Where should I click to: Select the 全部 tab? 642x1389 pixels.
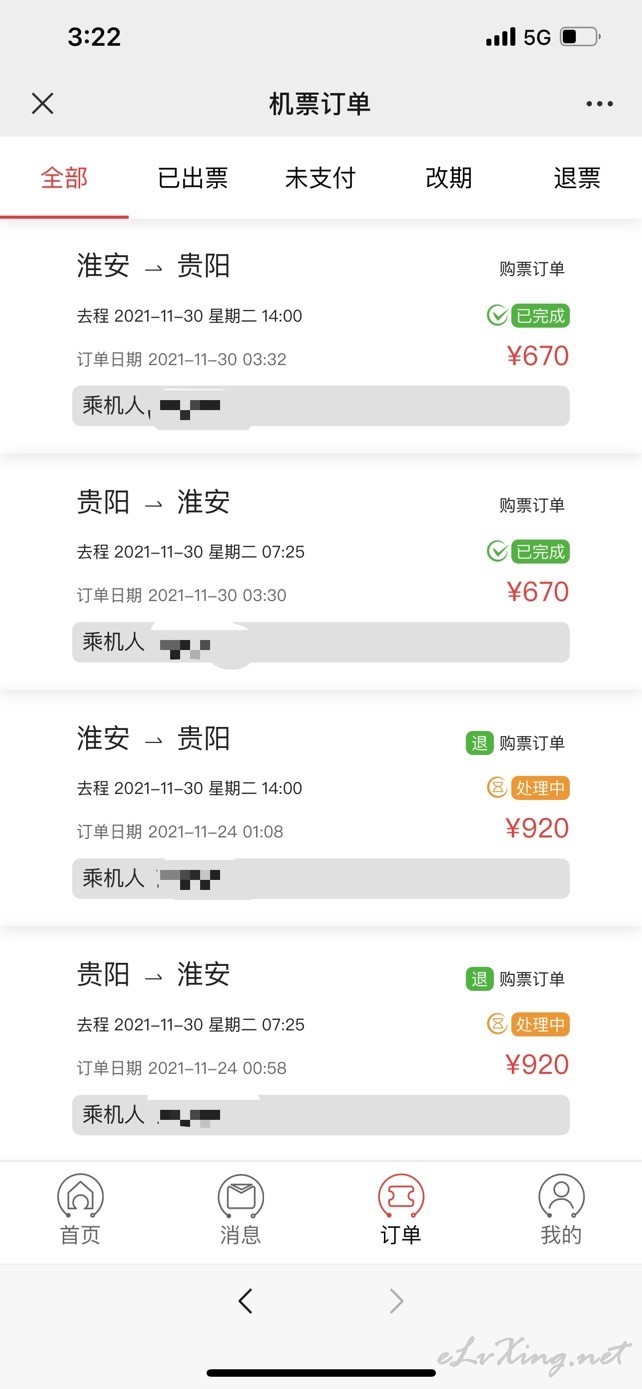pos(64,178)
